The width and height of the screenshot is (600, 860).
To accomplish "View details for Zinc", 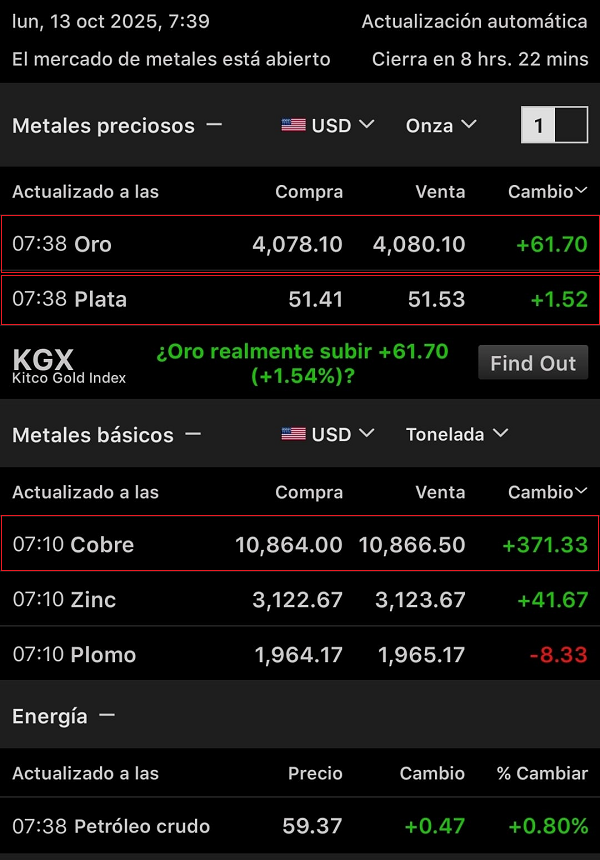I will [x=300, y=600].
